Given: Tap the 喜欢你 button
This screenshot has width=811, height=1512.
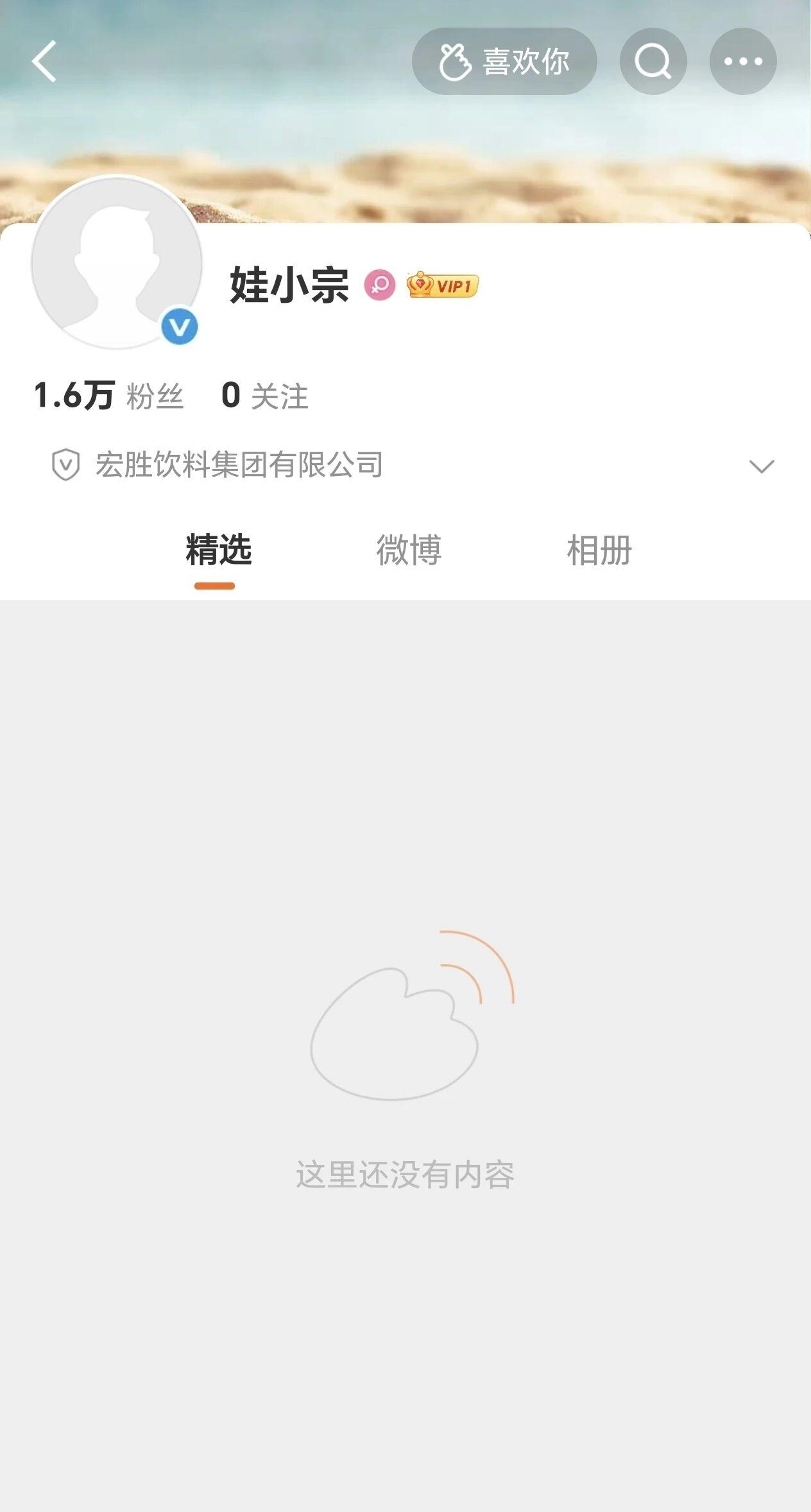Looking at the screenshot, I should pyautogui.click(x=504, y=62).
